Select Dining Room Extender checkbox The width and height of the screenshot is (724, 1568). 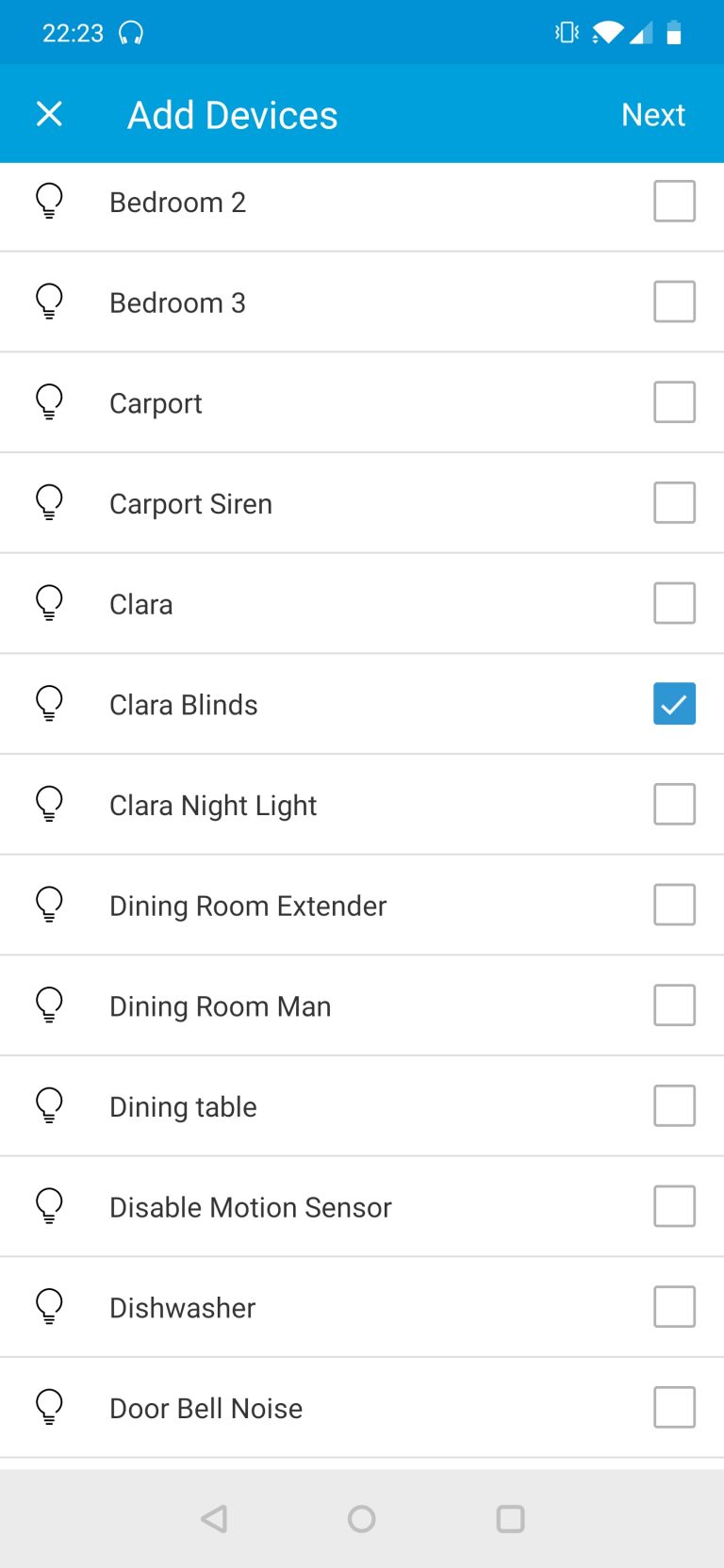pyautogui.click(x=674, y=905)
